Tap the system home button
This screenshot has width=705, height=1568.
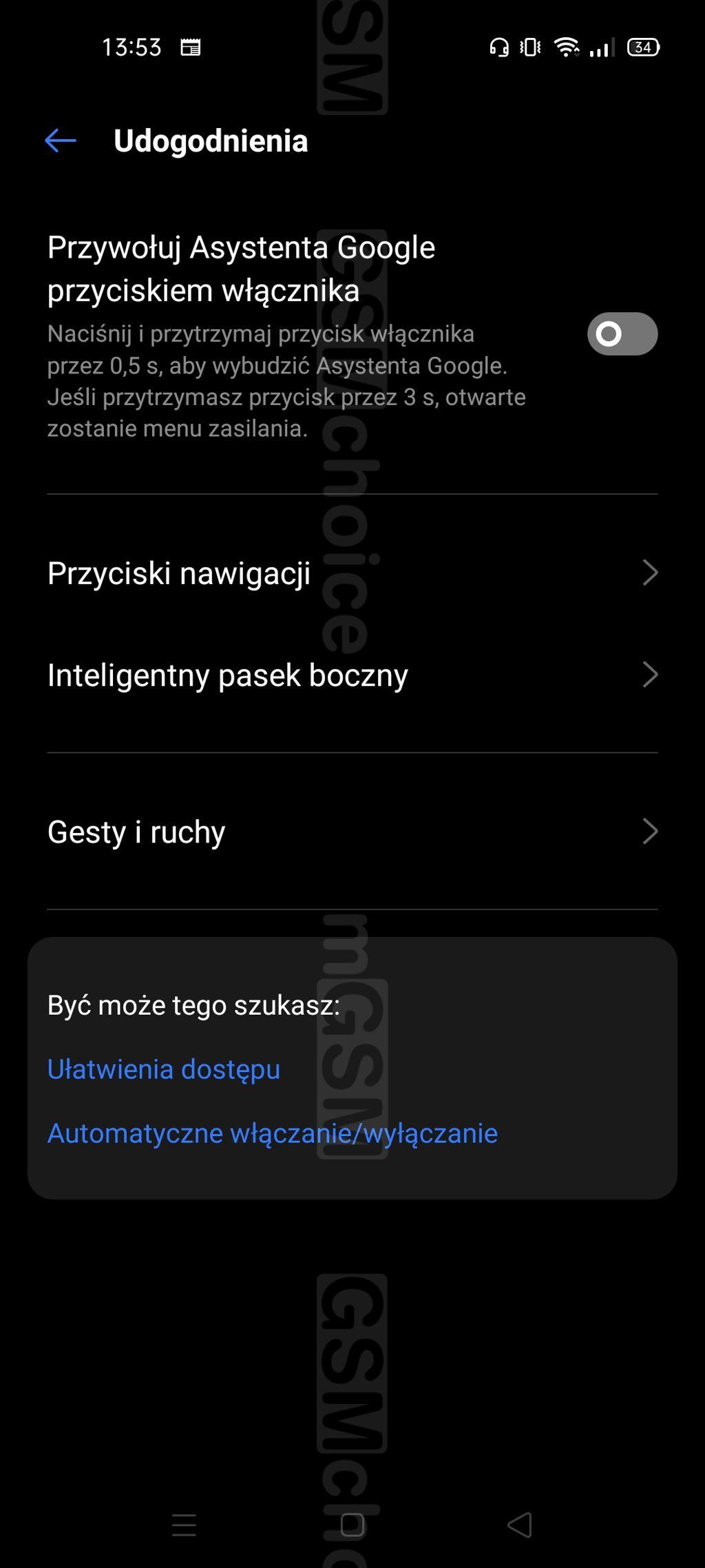click(x=352, y=1525)
